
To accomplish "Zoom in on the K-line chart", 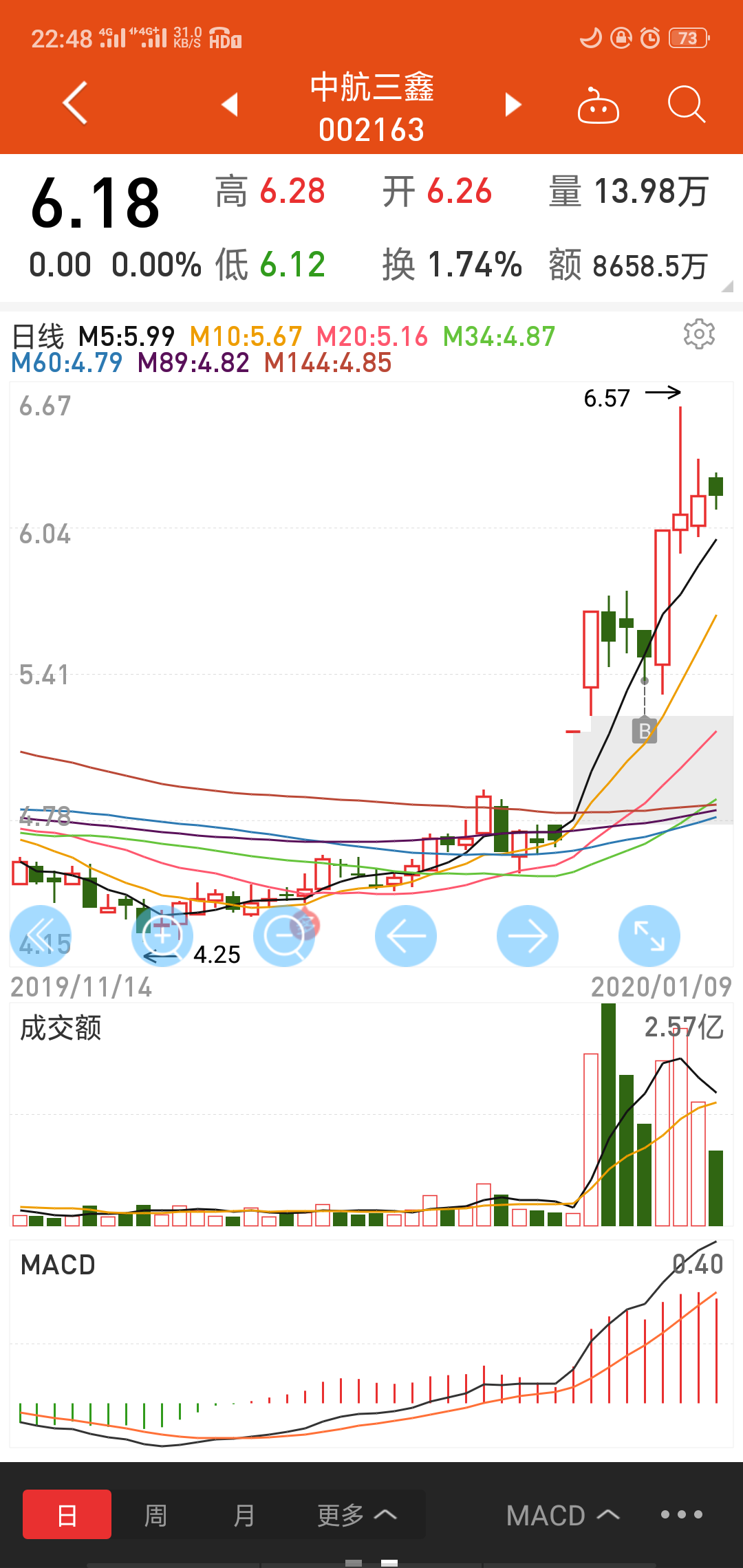I will click(162, 936).
